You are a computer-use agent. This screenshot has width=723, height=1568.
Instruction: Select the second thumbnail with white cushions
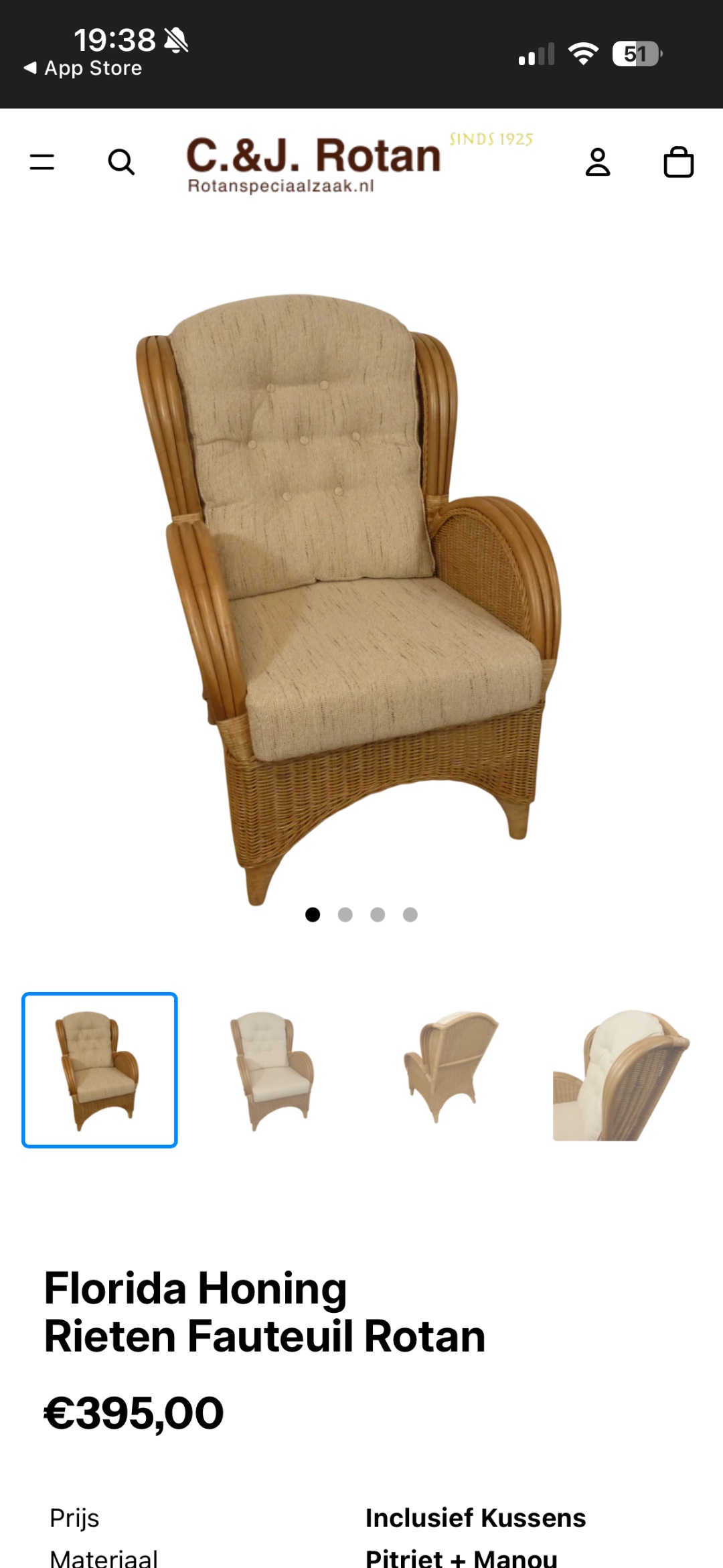tap(272, 1070)
